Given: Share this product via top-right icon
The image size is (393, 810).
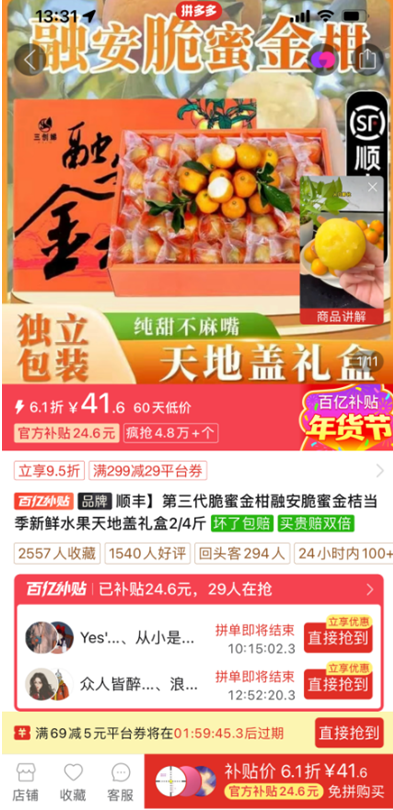Looking at the screenshot, I should click(x=368, y=59).
